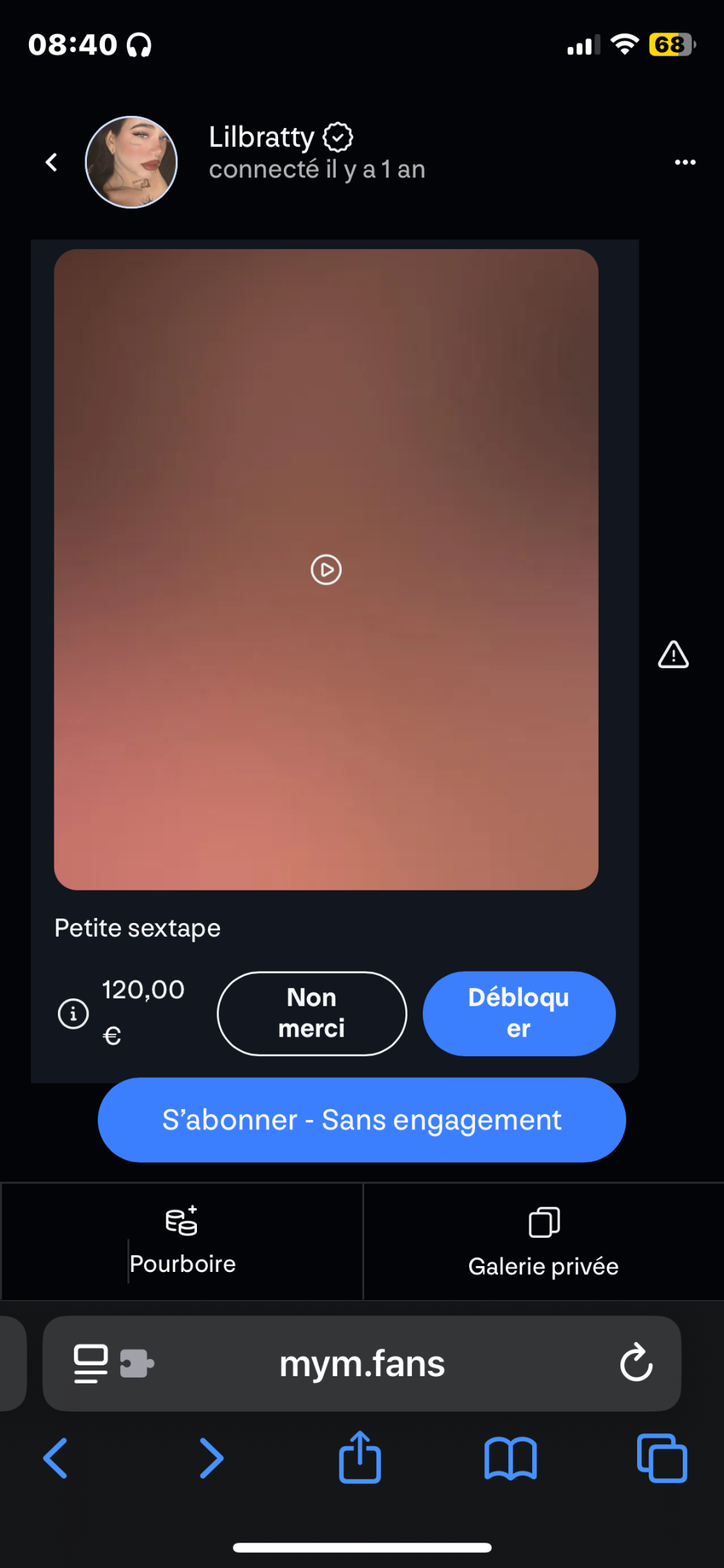Viewport: 724px width, 1568px height.
Task: Go forward in Safari history
Action: click(x=211, y=1457)
